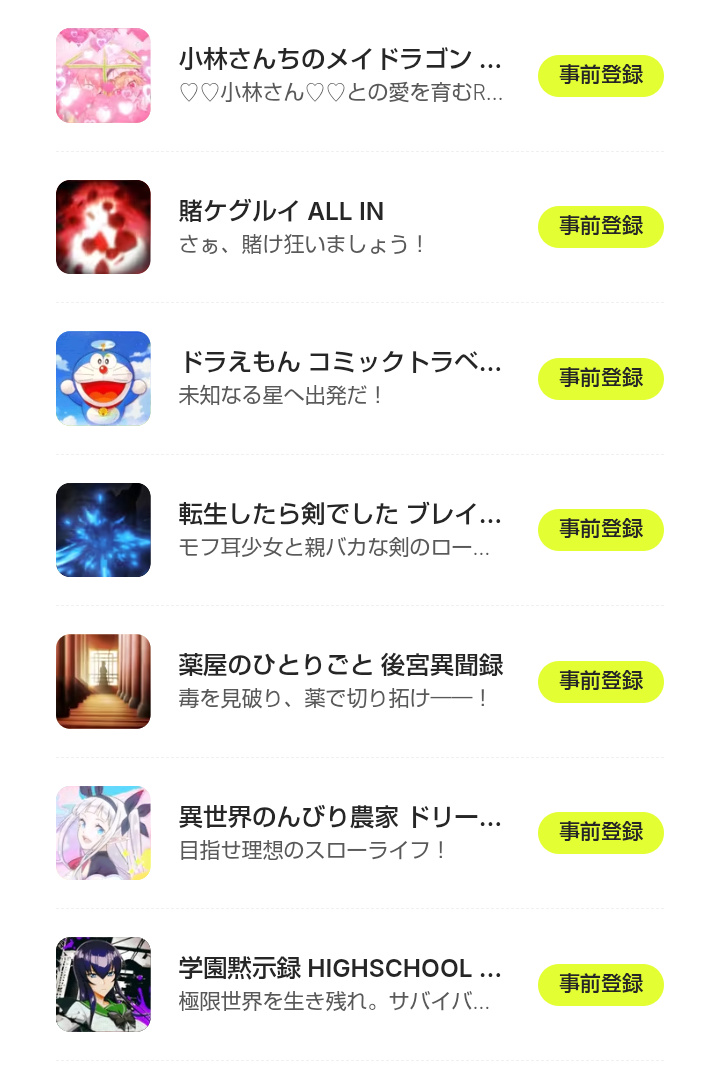Pre-register for 賭ケグルイ ALL IN
This screenshot has width=720, height=1070.
(600, 227)
